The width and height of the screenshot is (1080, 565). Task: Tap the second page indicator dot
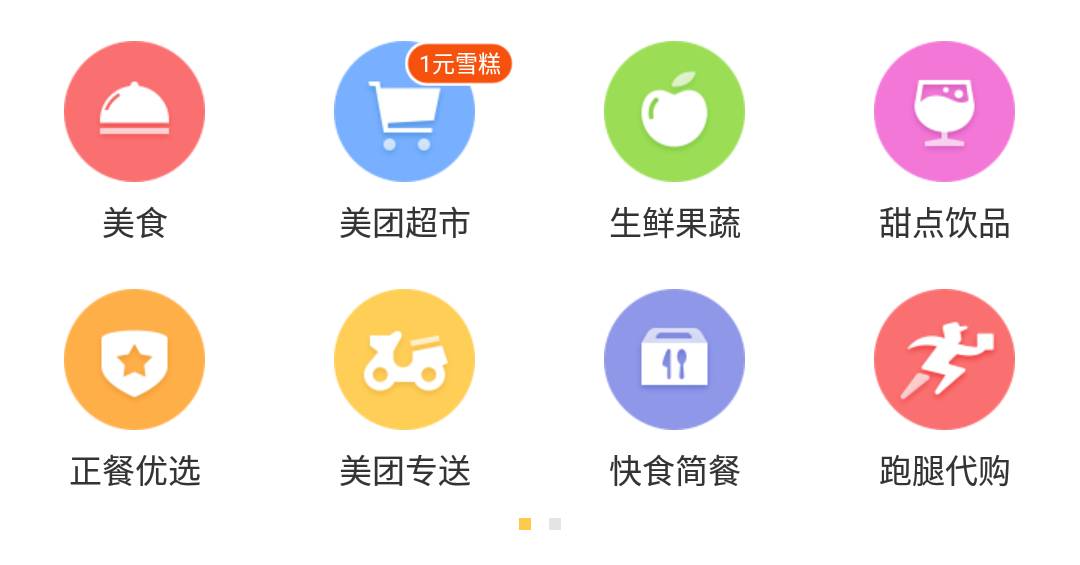[555, 524]
